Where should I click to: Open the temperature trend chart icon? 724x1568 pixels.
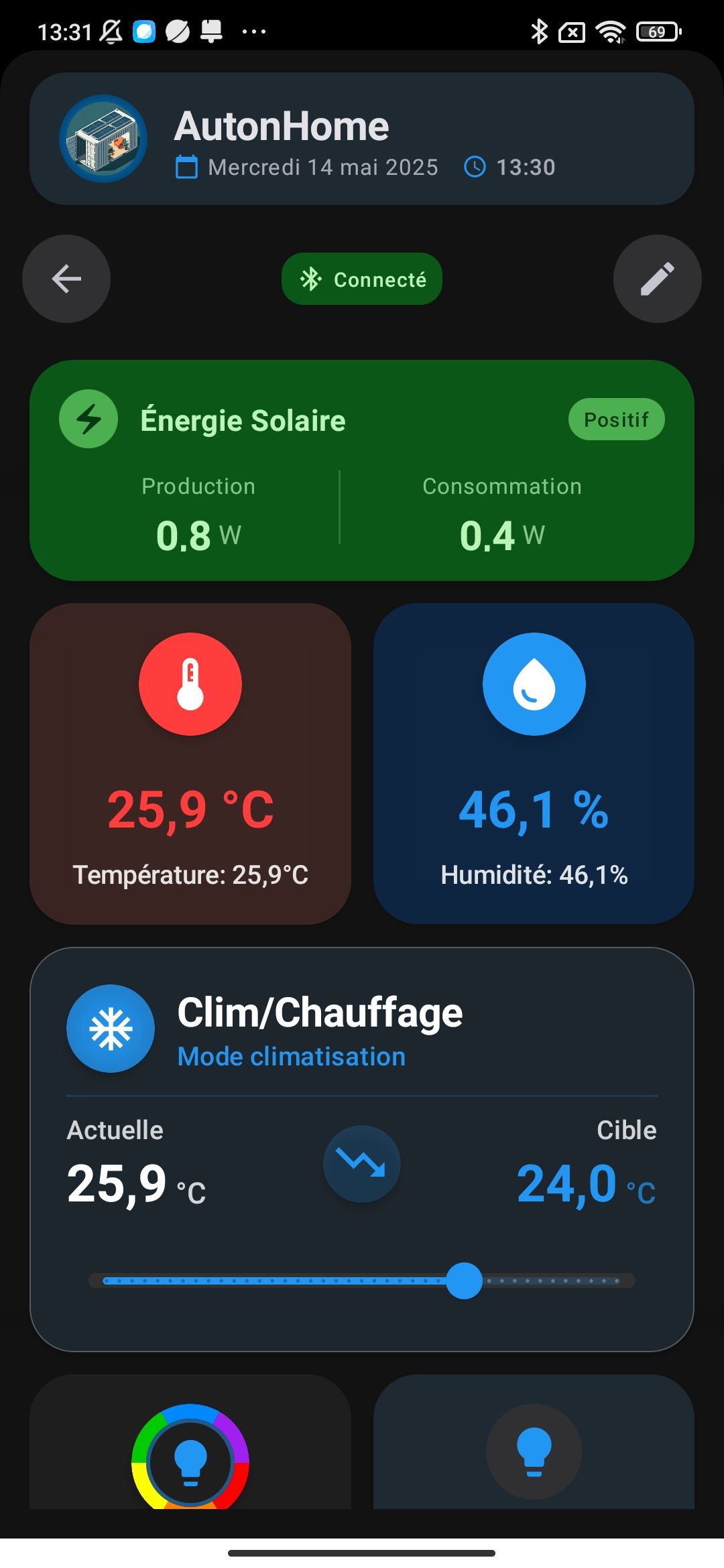point(361,1164)
